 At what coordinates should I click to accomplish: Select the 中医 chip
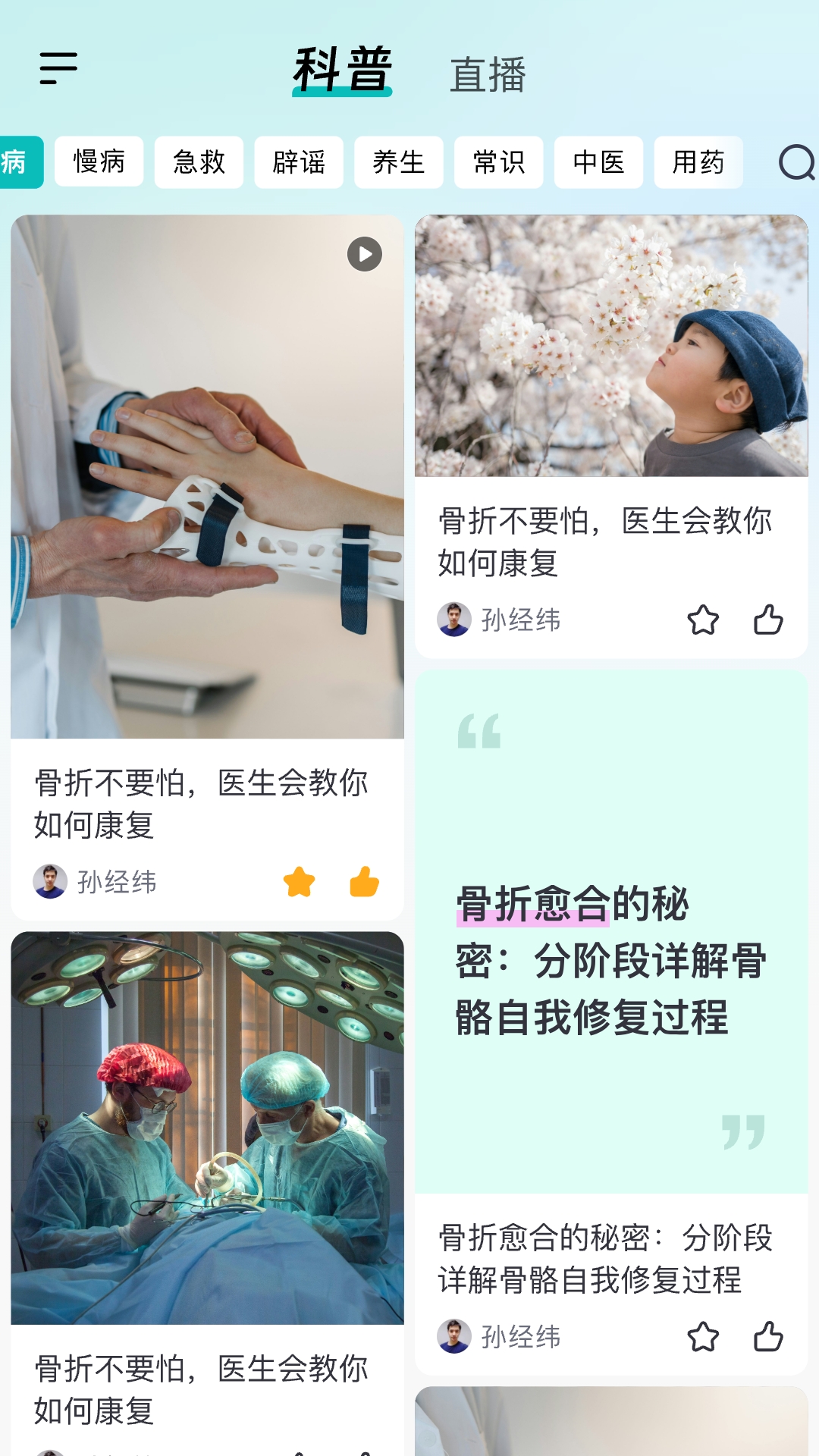point(598,162)
